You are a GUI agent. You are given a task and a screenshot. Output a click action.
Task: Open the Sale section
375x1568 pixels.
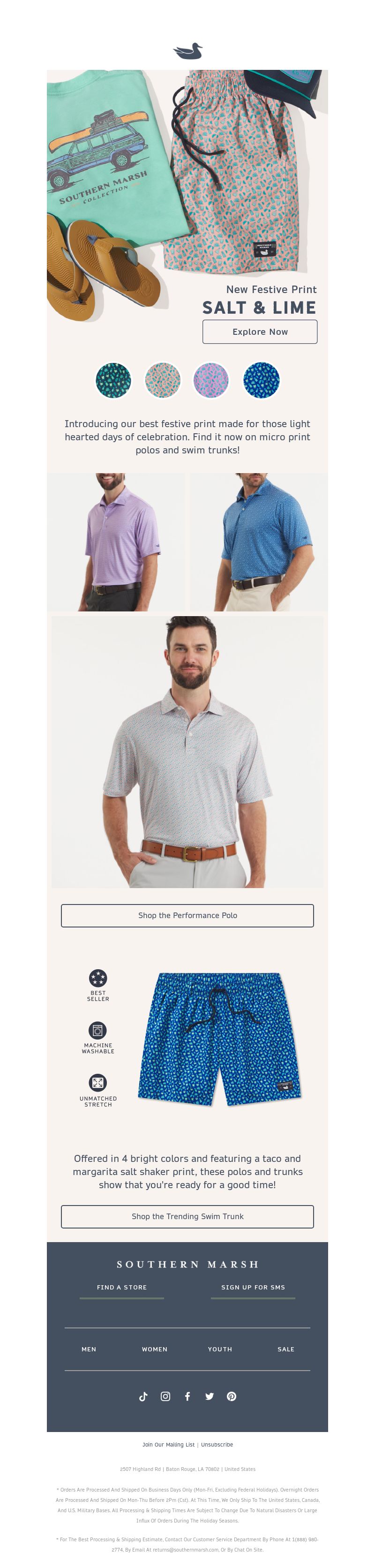(285, 1349)
